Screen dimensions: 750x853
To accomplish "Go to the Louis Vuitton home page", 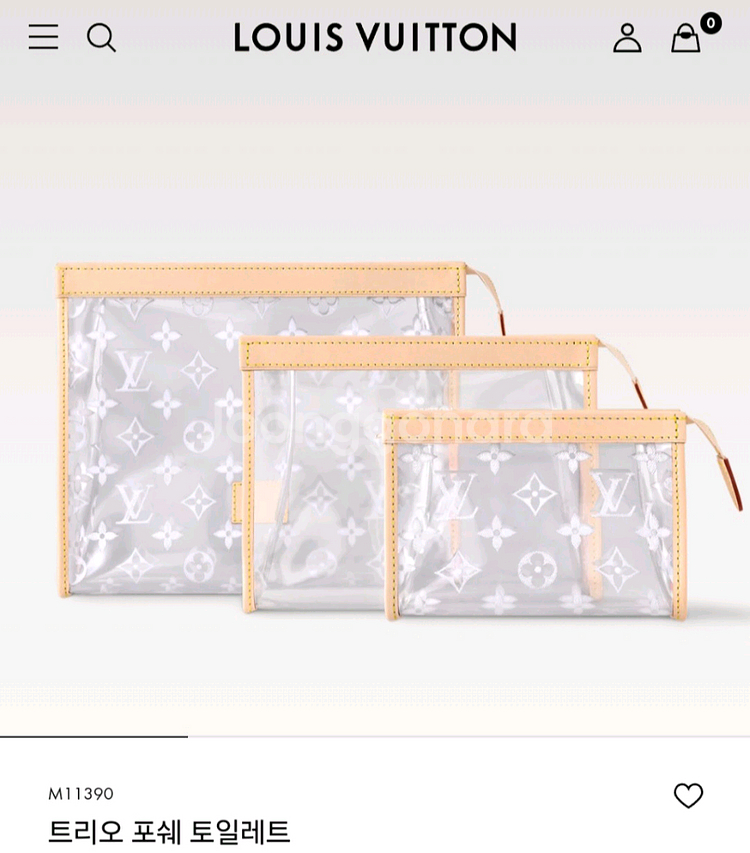I will (375, 38).
